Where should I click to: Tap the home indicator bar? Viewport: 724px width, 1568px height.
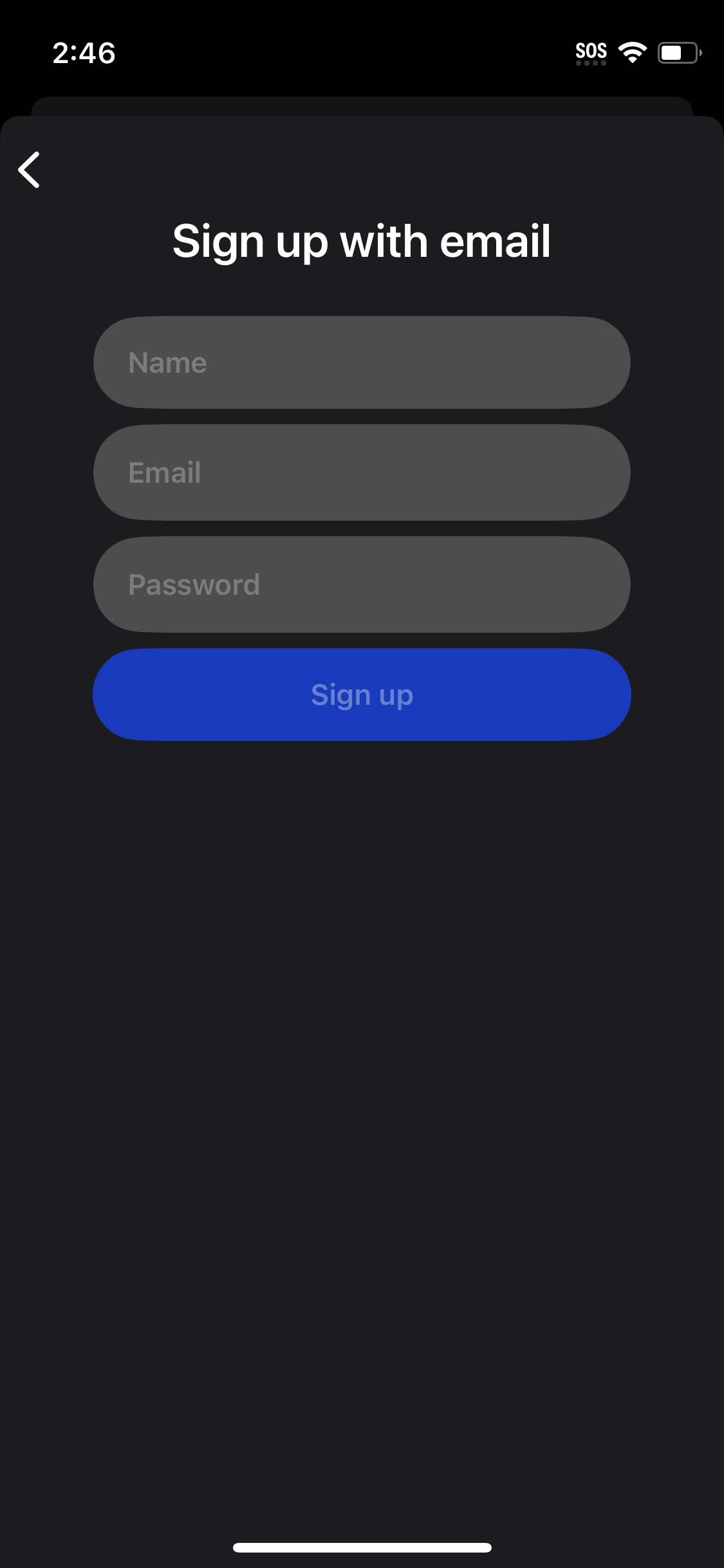tap(362, 1547)
